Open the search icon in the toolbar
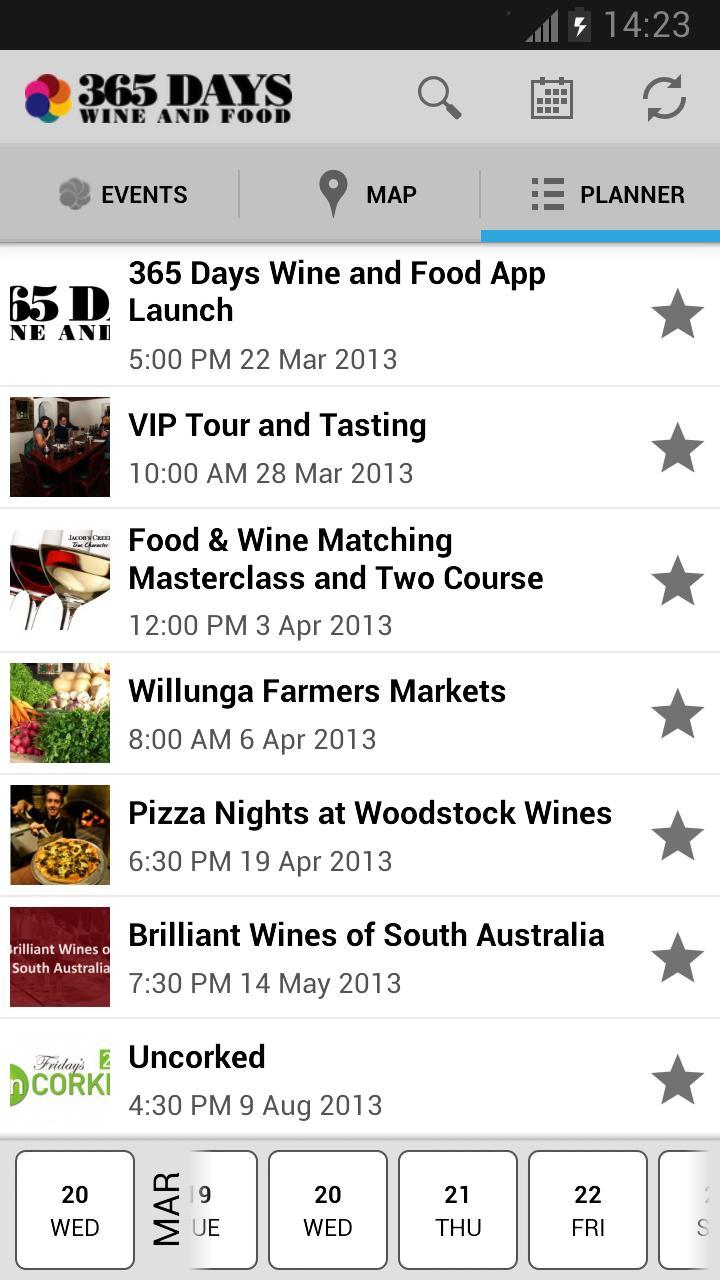Viewport: 720px width, 1280px height. tap(438, 97)
